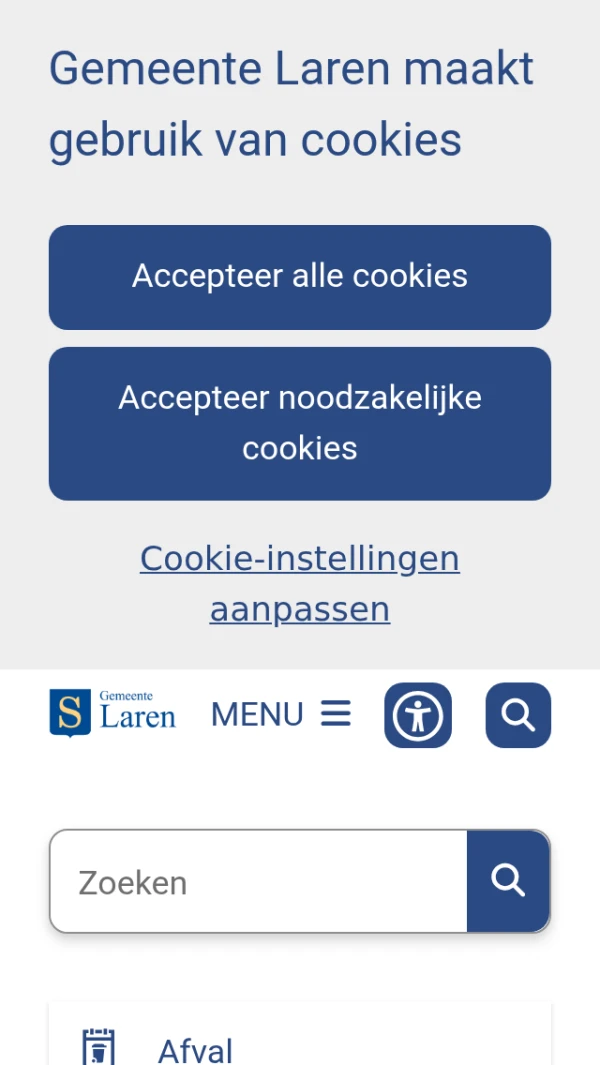Open accessibility options icon
The width and height of the screenshot is (600, 1065).
(x=418, y=715)
